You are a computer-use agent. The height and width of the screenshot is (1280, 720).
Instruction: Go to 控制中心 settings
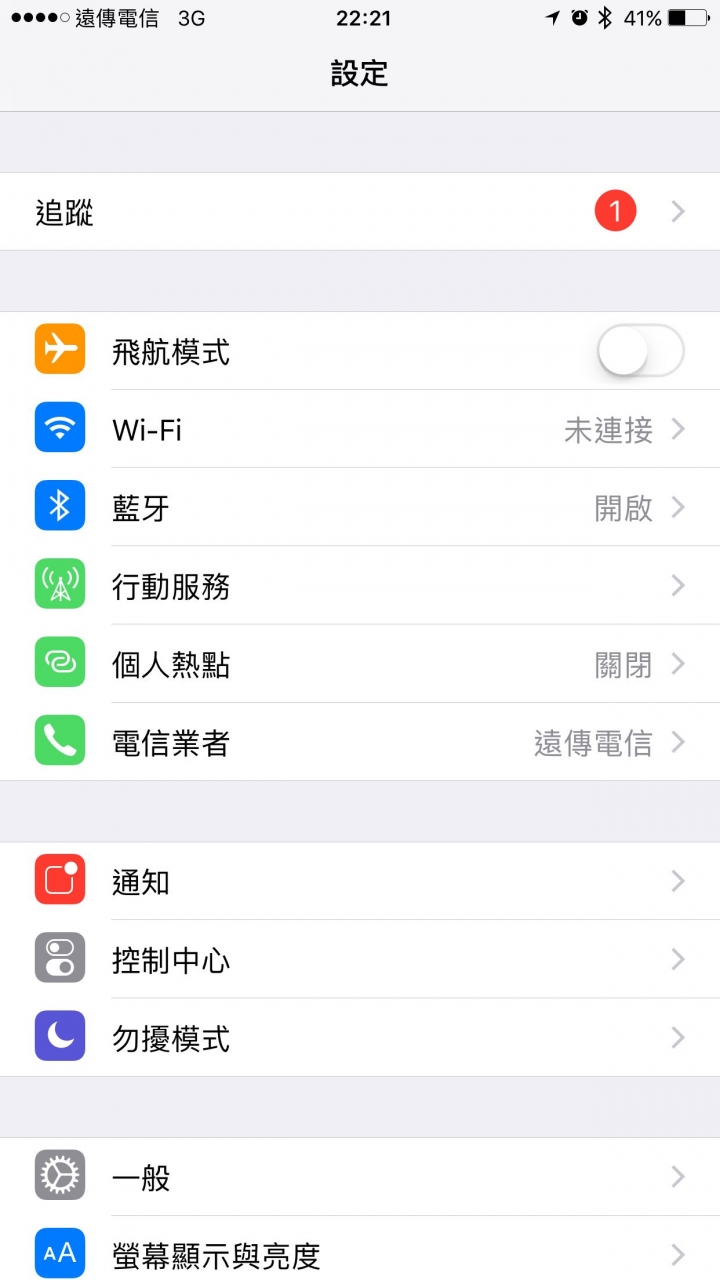click(360, 960)
